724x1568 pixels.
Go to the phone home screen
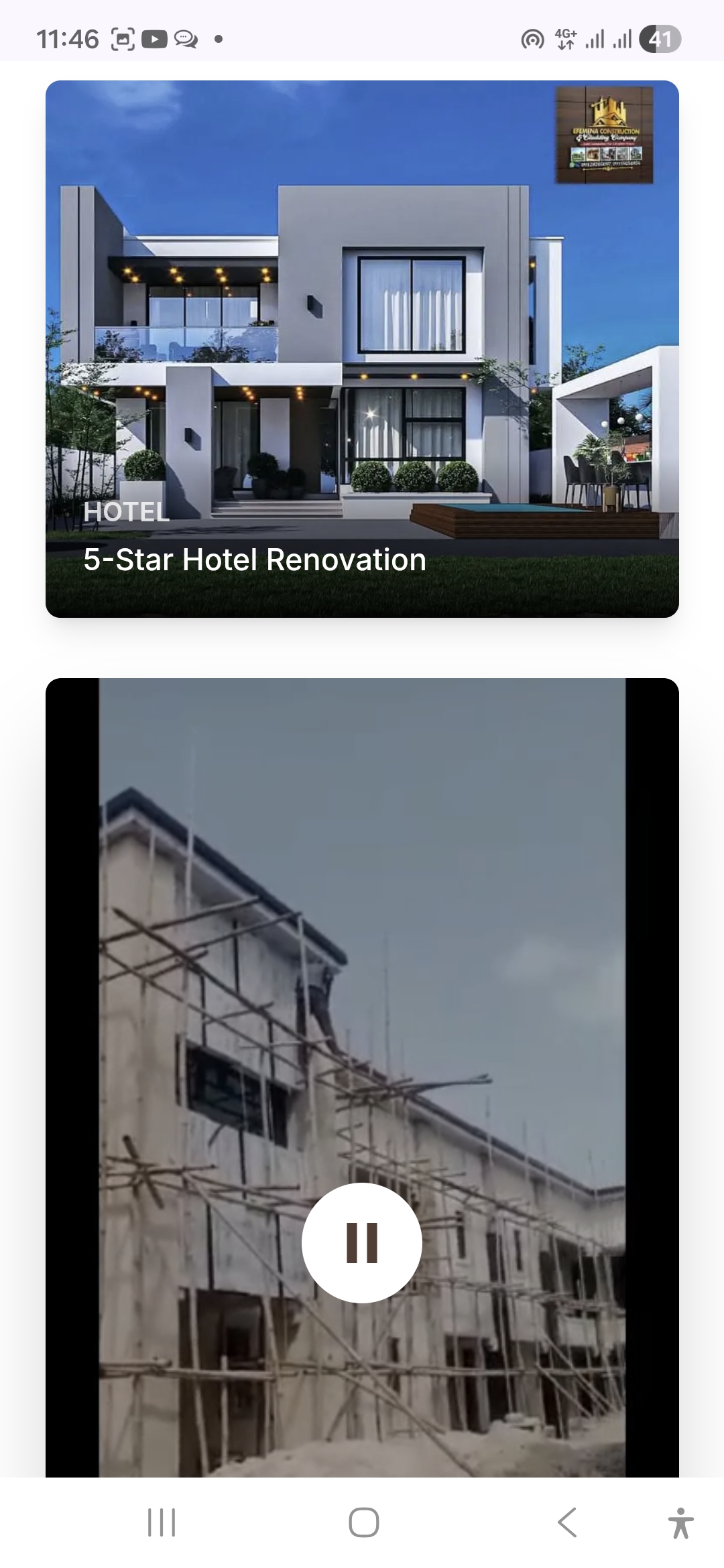[x=363, y=1522]
